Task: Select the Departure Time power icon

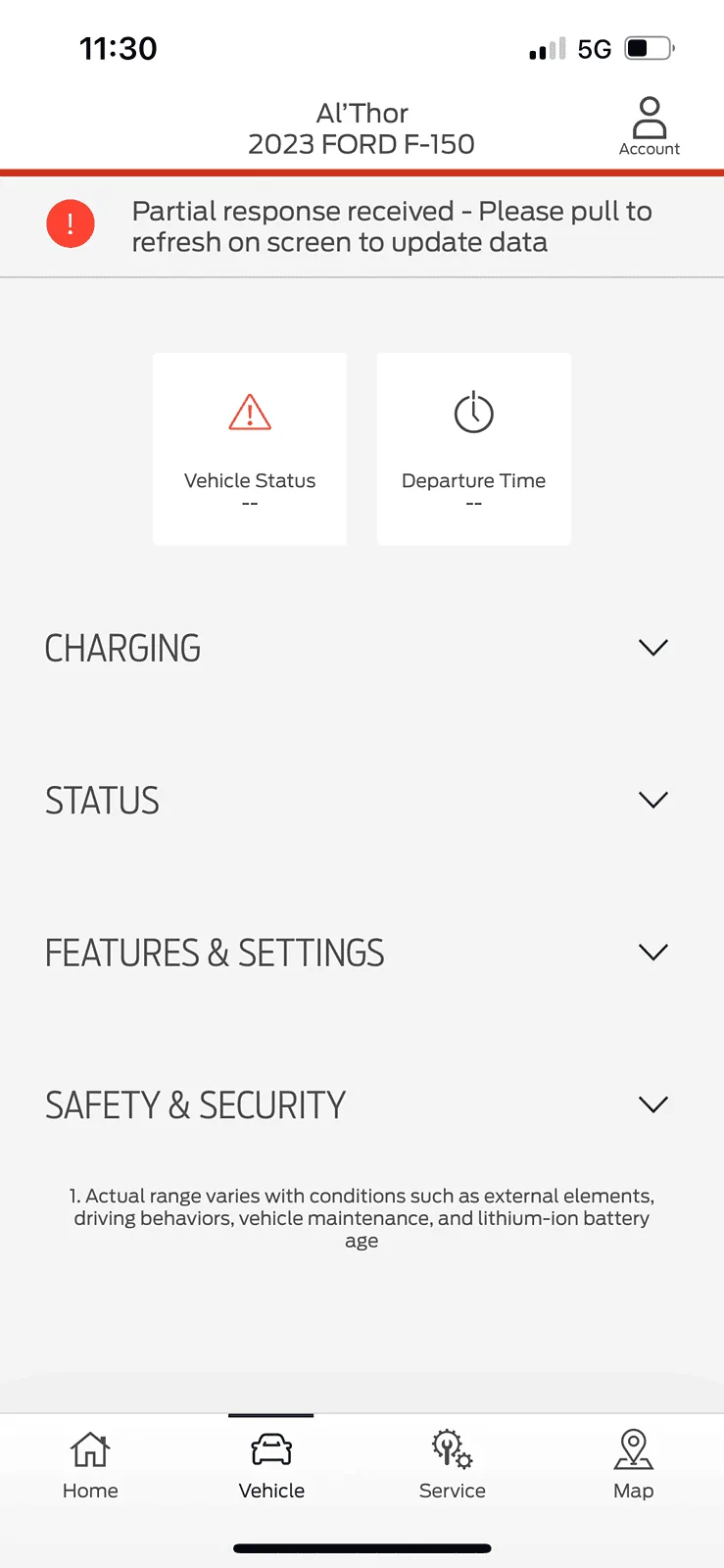Action: [x=473, y=413]
